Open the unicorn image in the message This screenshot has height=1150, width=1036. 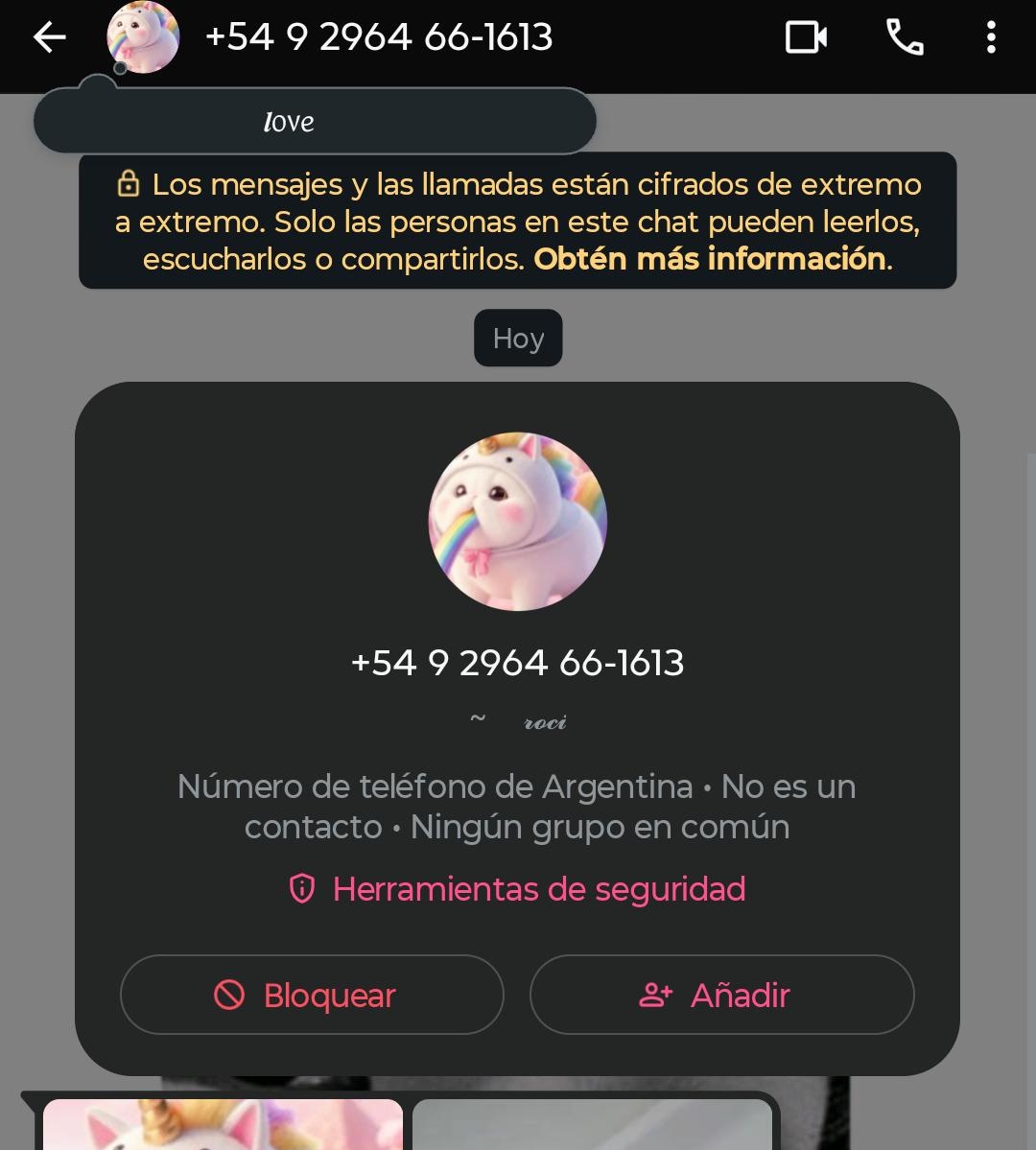coord(223,1125)
